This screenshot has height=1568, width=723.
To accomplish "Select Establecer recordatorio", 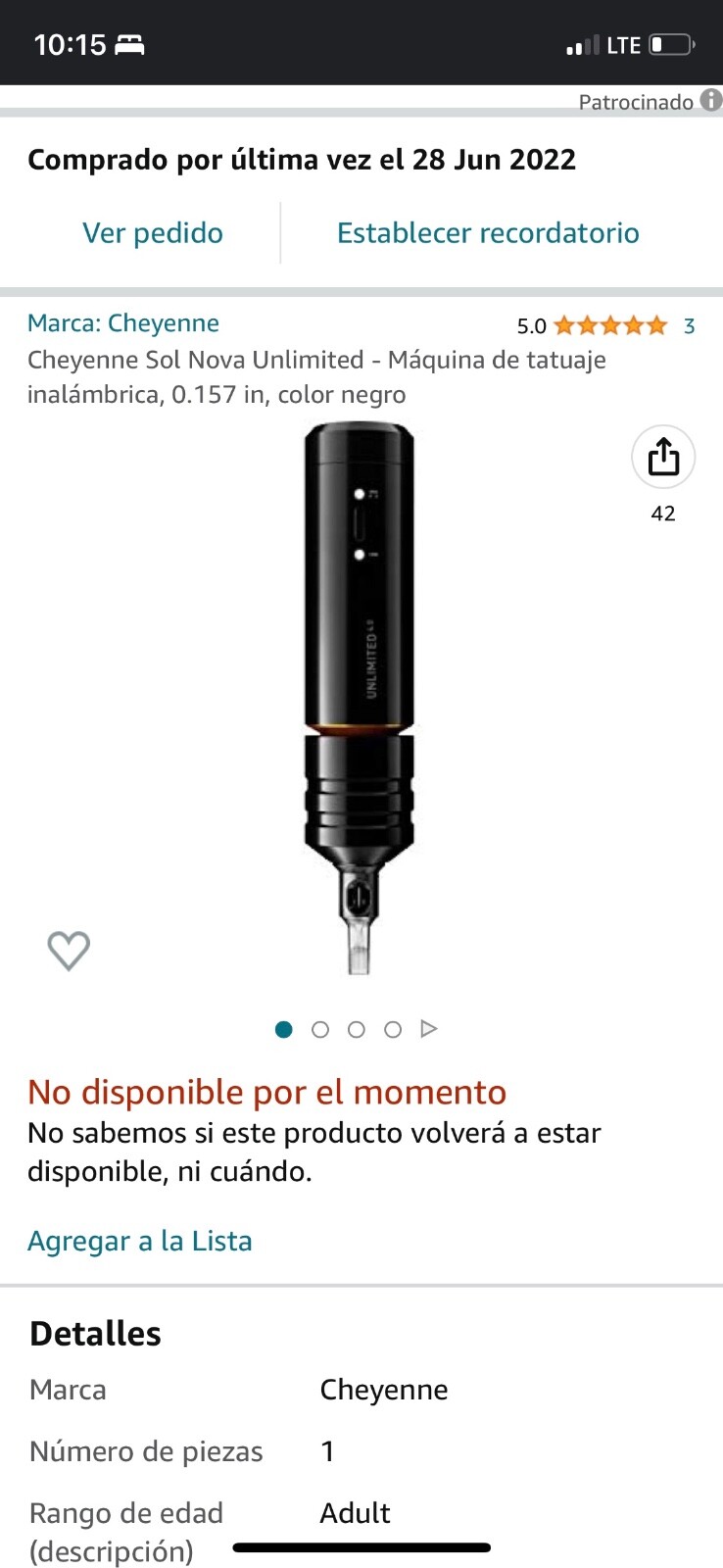I will click(x=488, y=233).
